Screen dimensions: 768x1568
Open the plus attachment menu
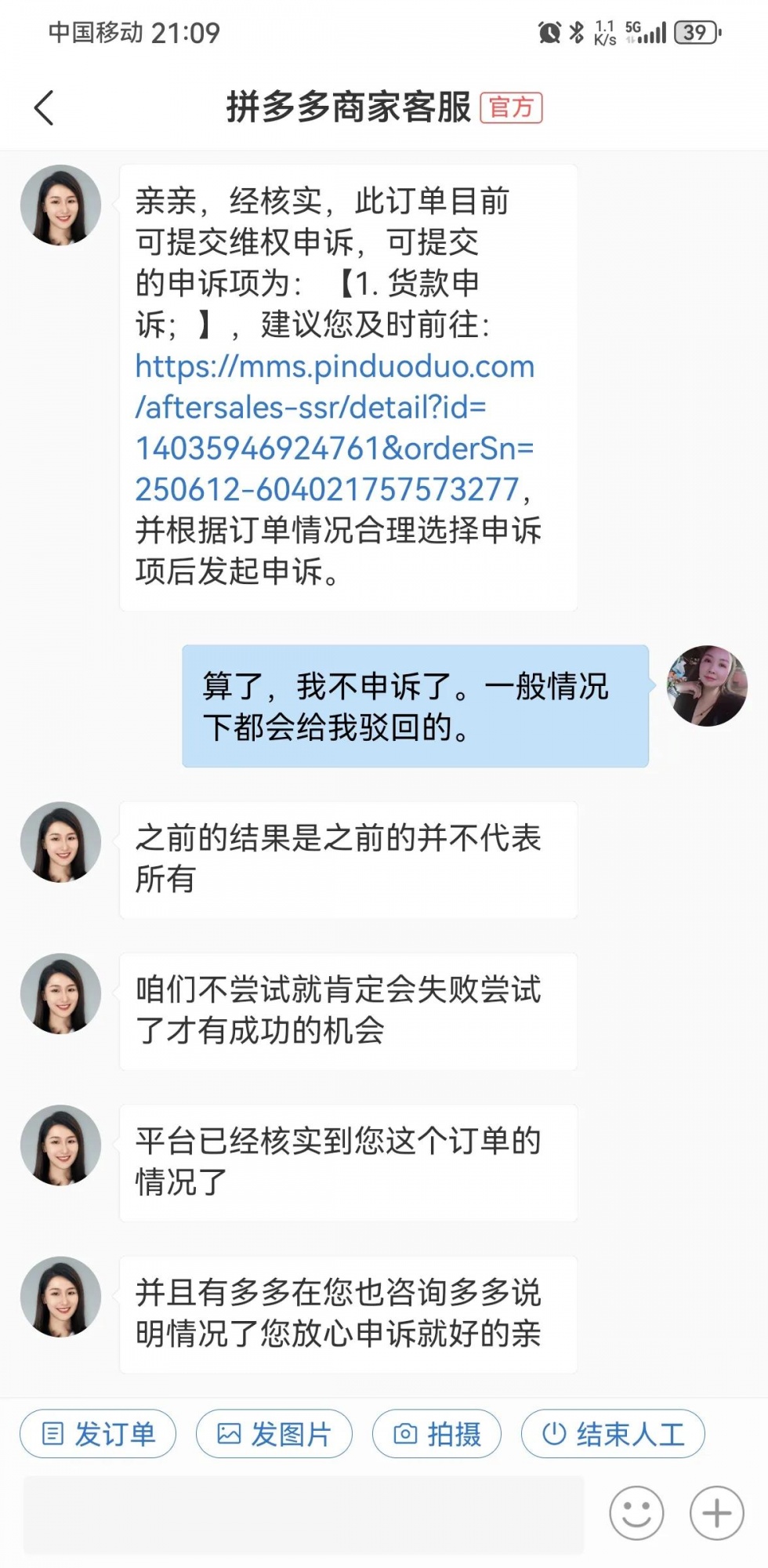click(x=716, y=1513)
